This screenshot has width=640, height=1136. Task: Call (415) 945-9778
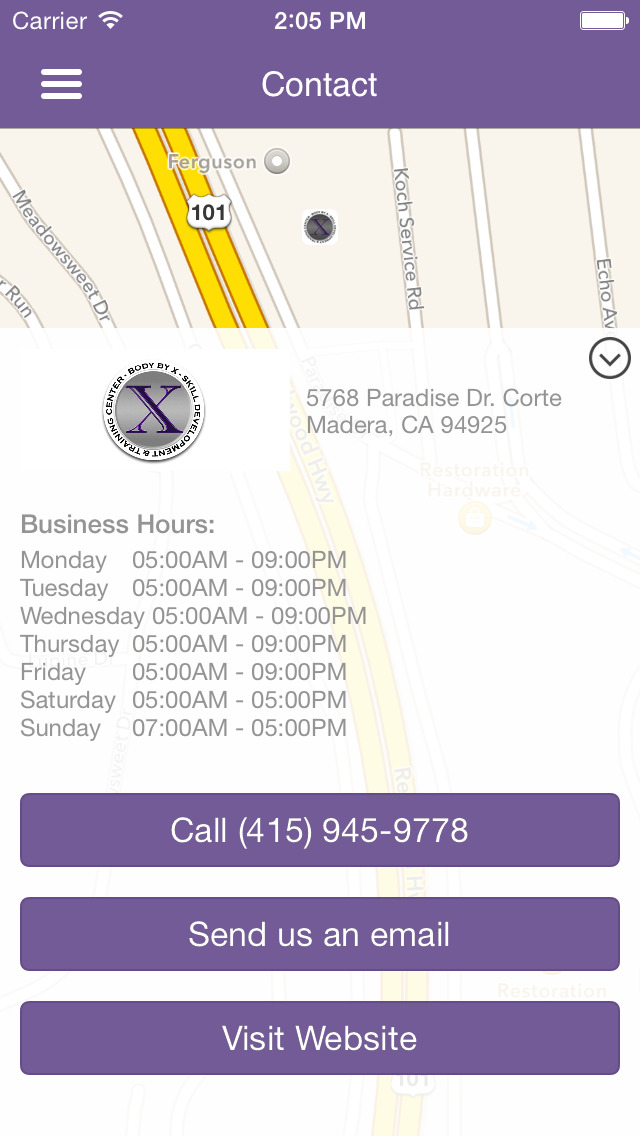(x=320, y=830)
